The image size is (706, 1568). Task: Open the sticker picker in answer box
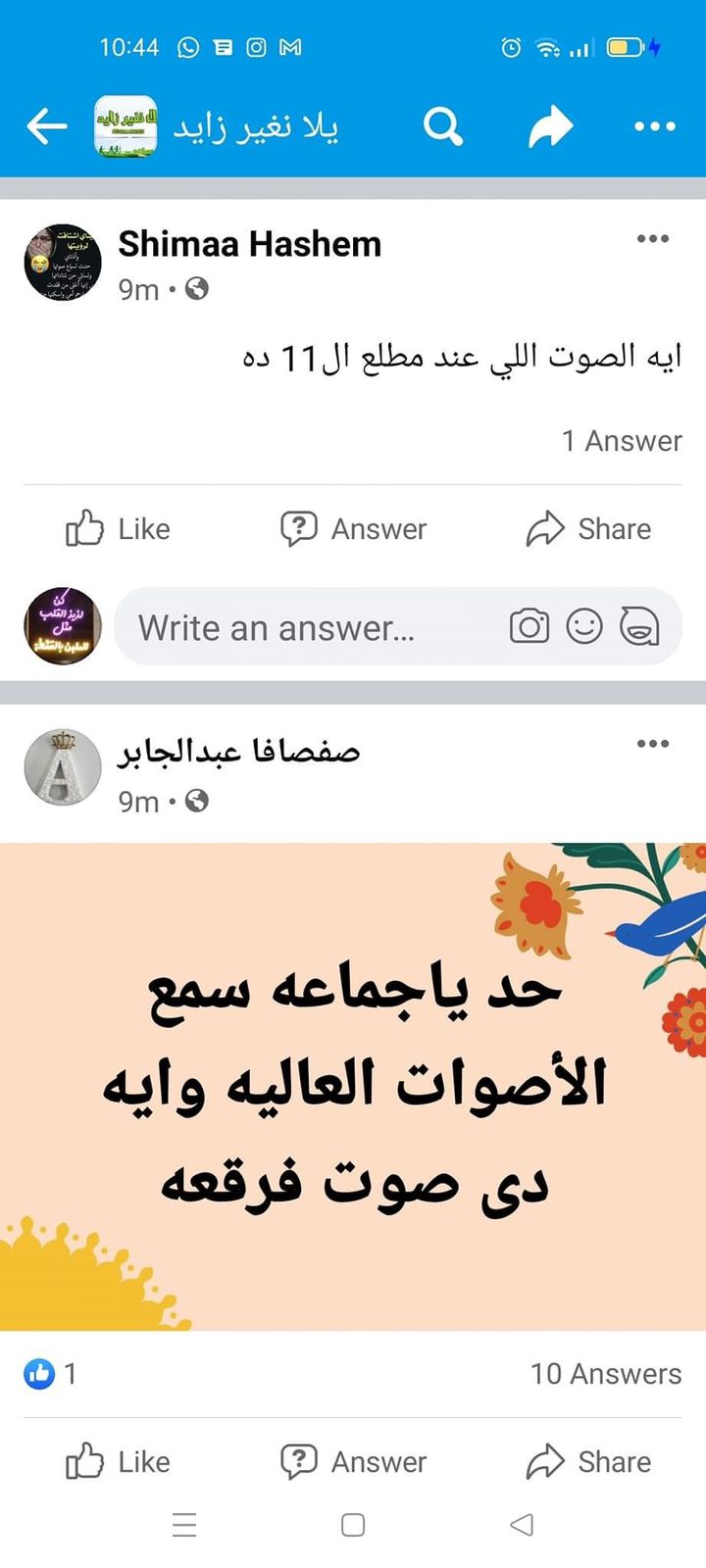(639, 626)
